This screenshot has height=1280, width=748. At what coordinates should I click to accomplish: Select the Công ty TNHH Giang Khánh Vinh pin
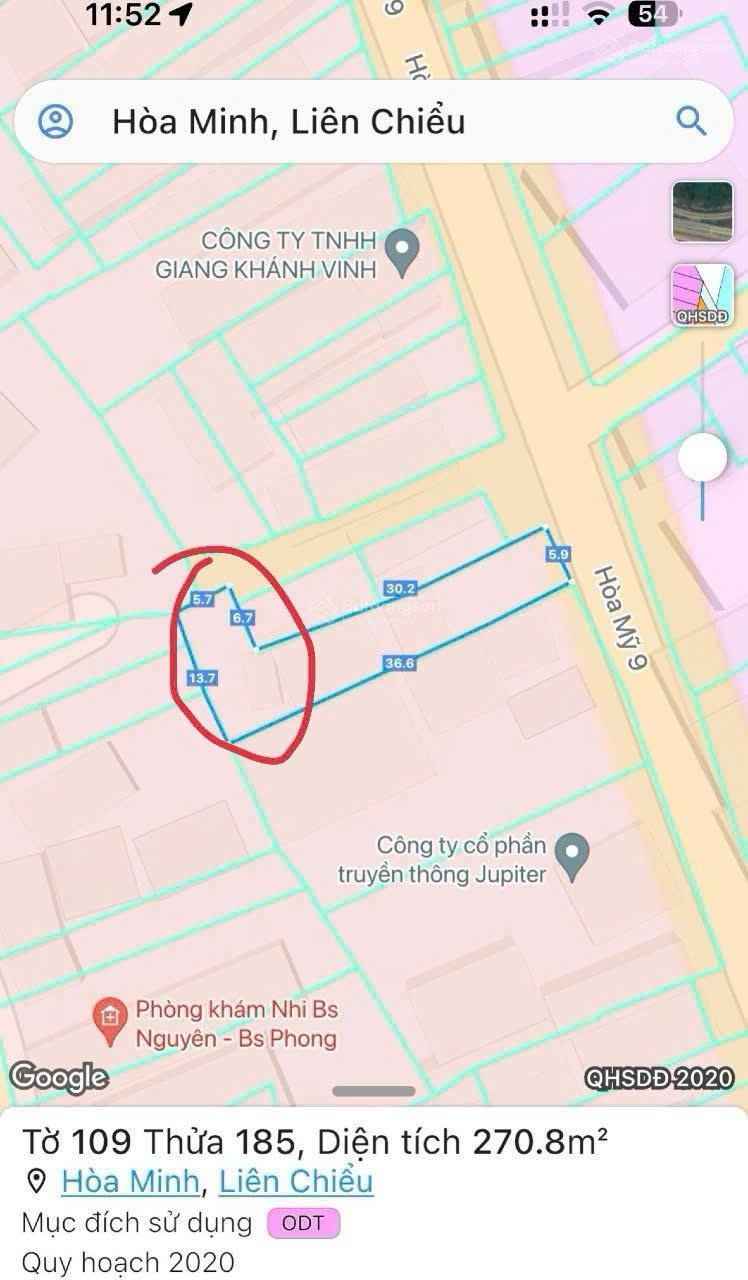coord(402,251)
